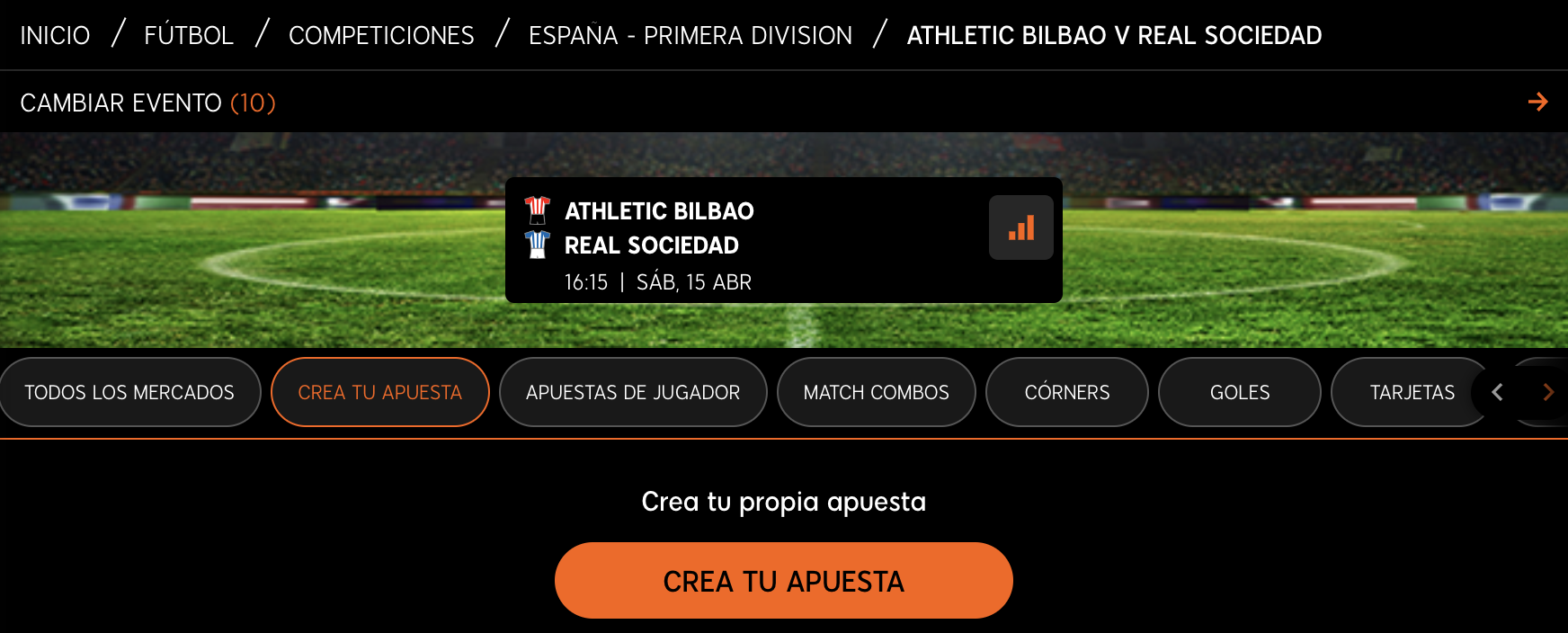Go to the Inicio breadcrumb

[55, 35]
